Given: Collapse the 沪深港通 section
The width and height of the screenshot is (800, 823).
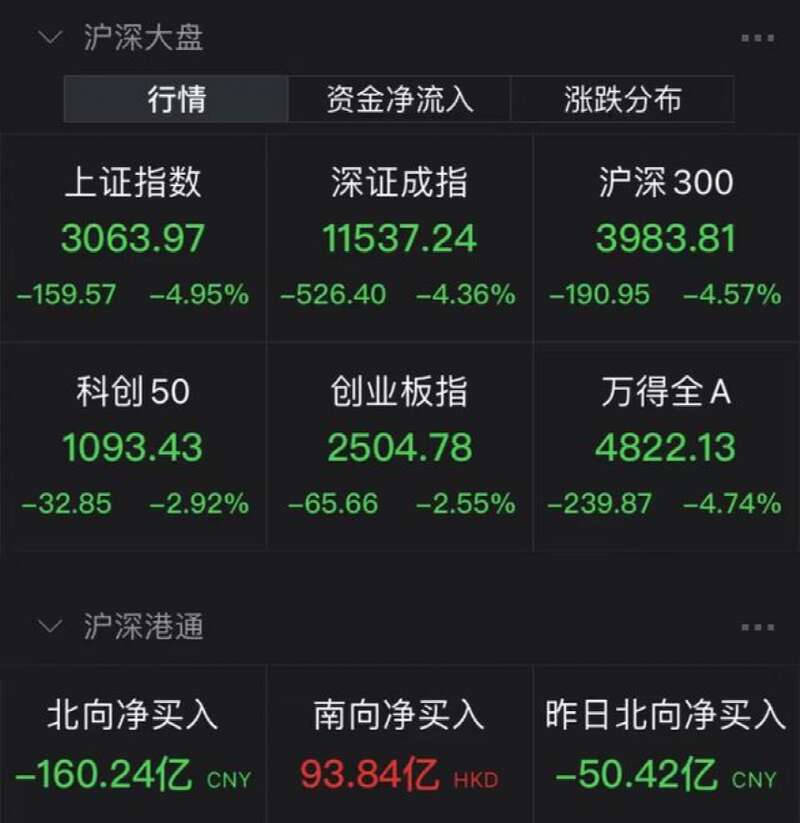Looking at the screenshot, I should 49,627.
